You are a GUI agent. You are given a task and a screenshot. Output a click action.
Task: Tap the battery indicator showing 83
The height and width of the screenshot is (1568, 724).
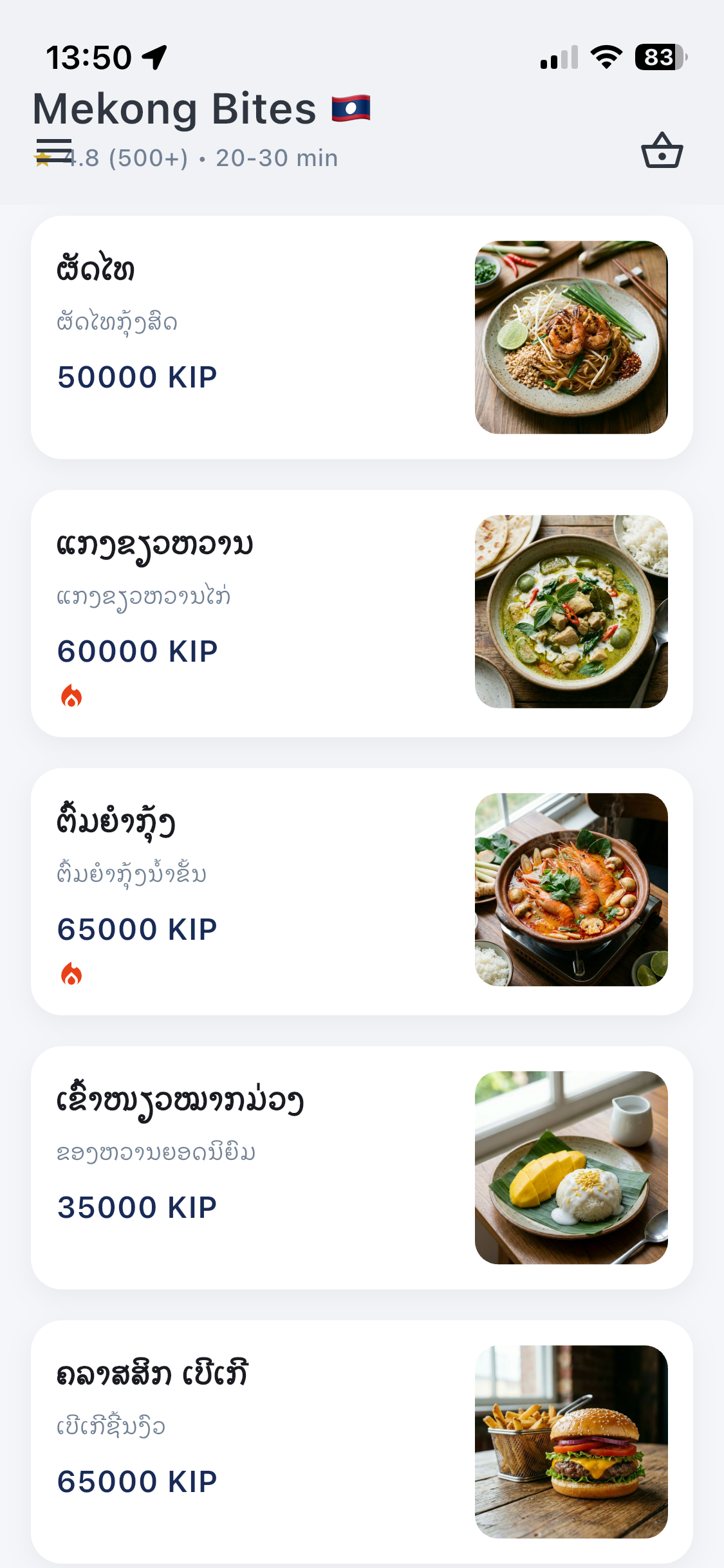(x=658, y=57)
